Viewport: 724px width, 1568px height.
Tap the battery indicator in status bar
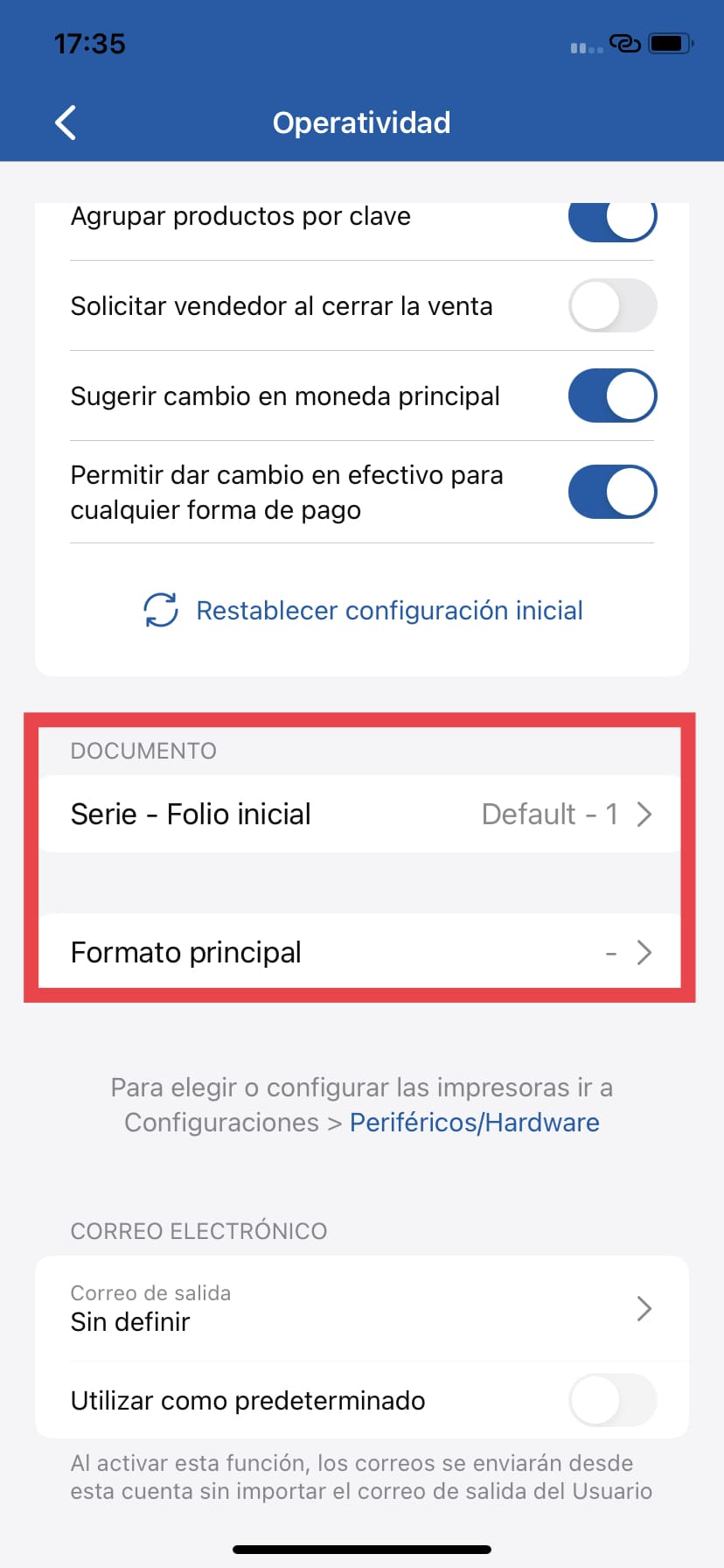click(x=670, y=43)
